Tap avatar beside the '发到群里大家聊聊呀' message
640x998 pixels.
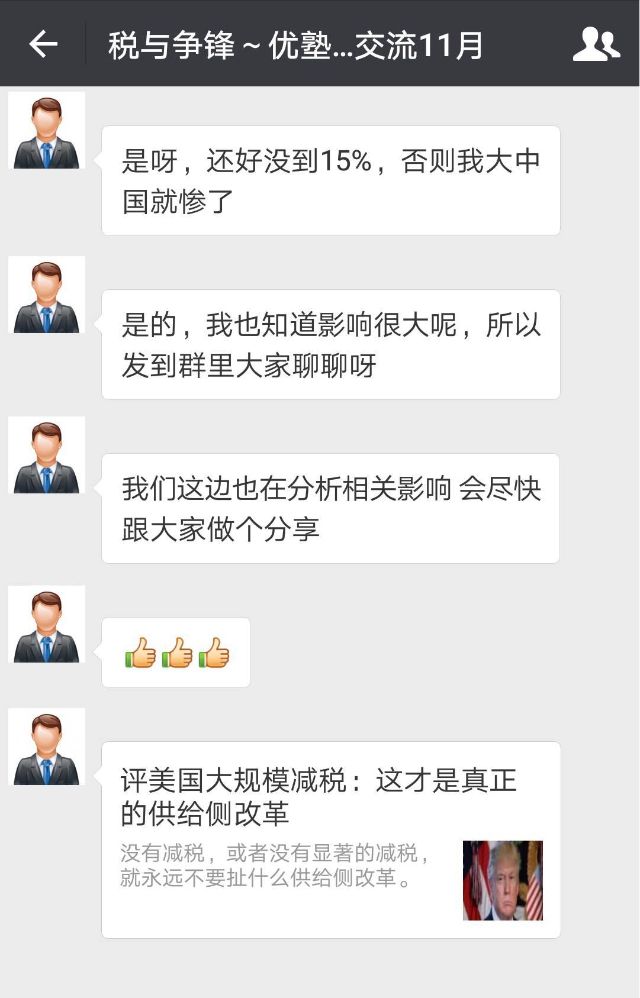coord(46,295)
